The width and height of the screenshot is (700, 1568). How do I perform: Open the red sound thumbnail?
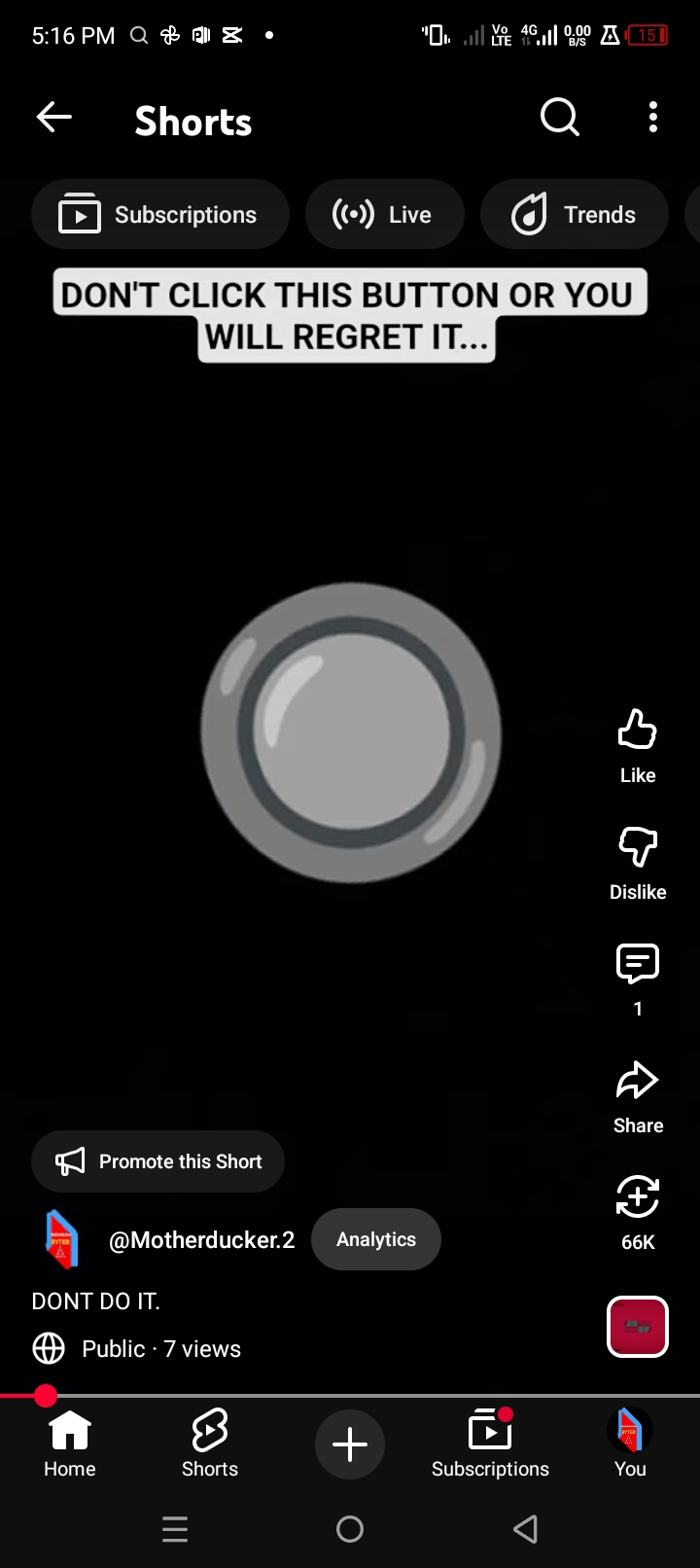(x=638, y=1327)
